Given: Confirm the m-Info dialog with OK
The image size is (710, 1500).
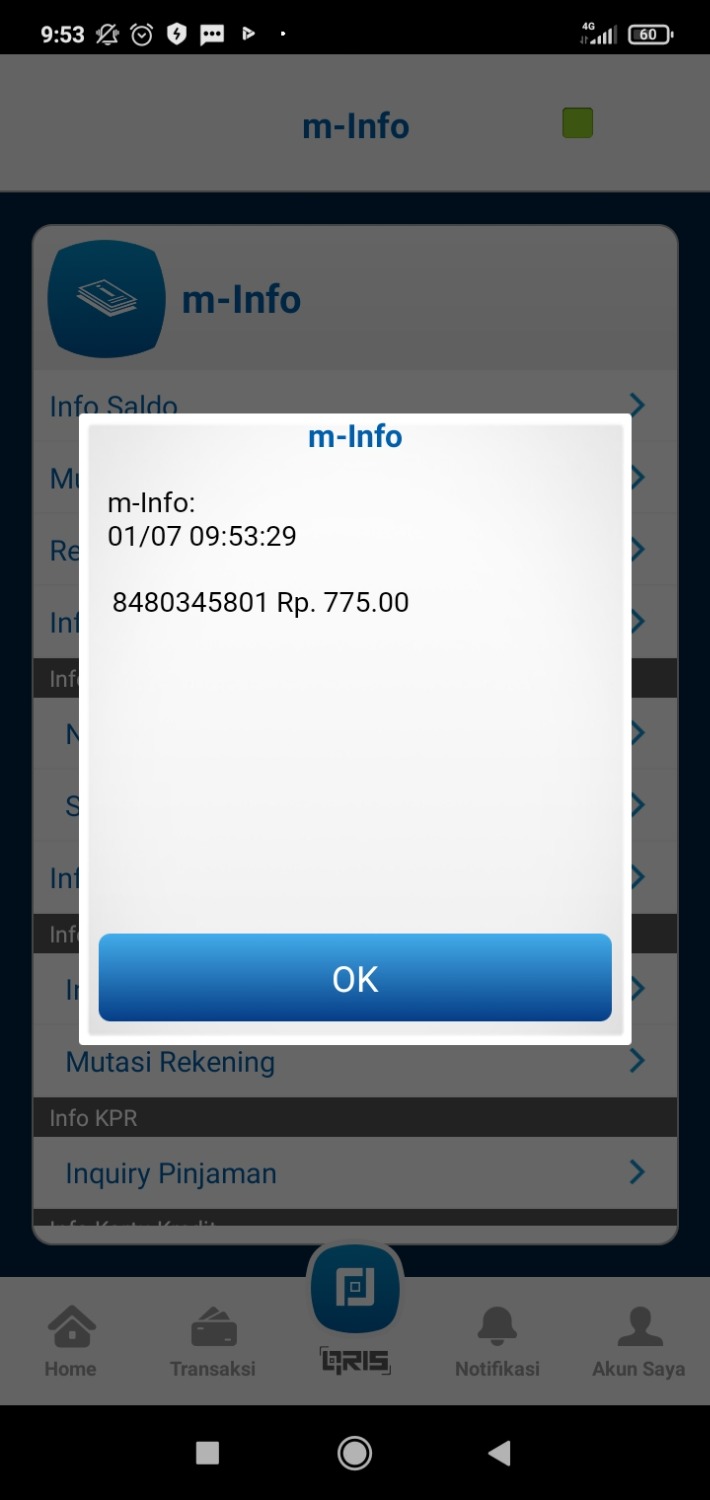Looking at the screenshot, I should pyautogui.click(x=355, y=978).
